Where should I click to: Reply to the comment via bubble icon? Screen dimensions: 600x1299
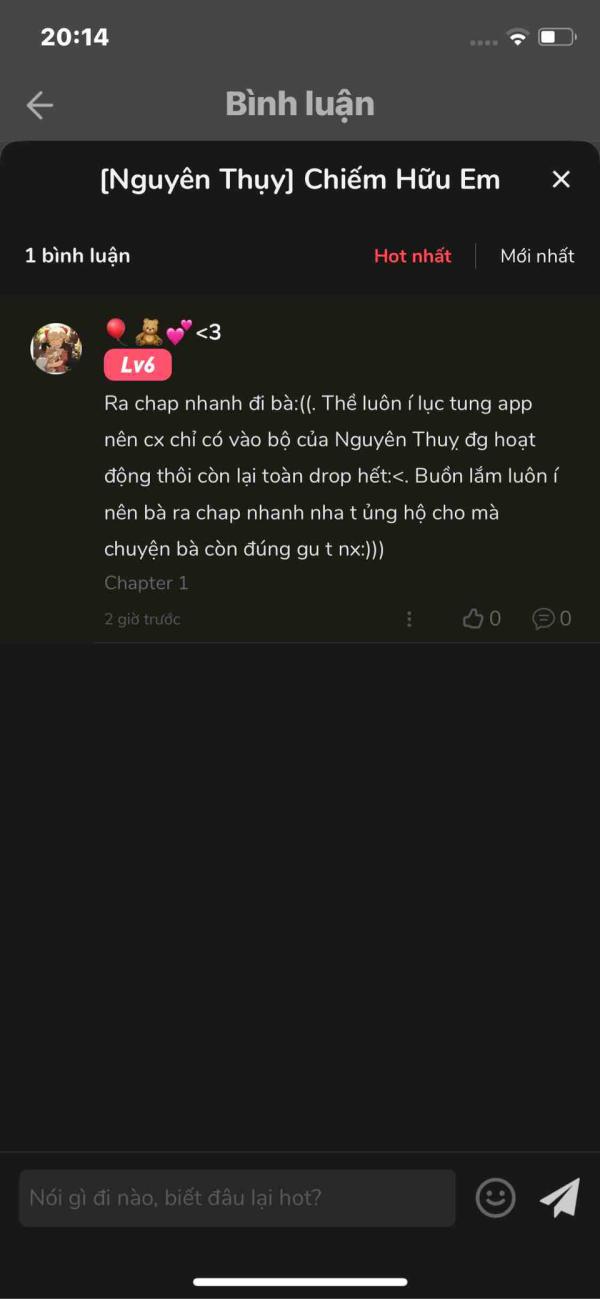pos(543,619)
